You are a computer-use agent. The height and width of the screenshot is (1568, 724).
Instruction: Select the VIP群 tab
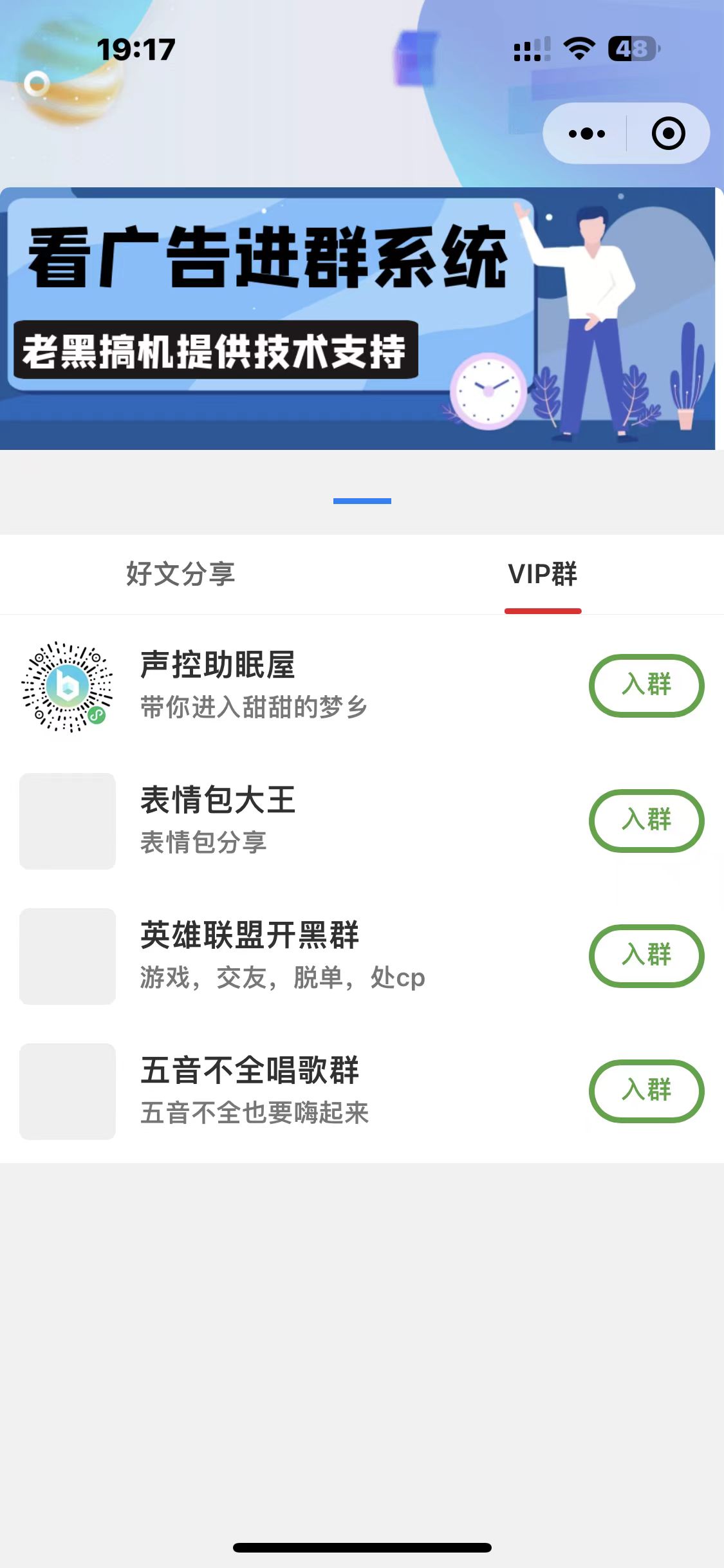(x=543, y=574)
